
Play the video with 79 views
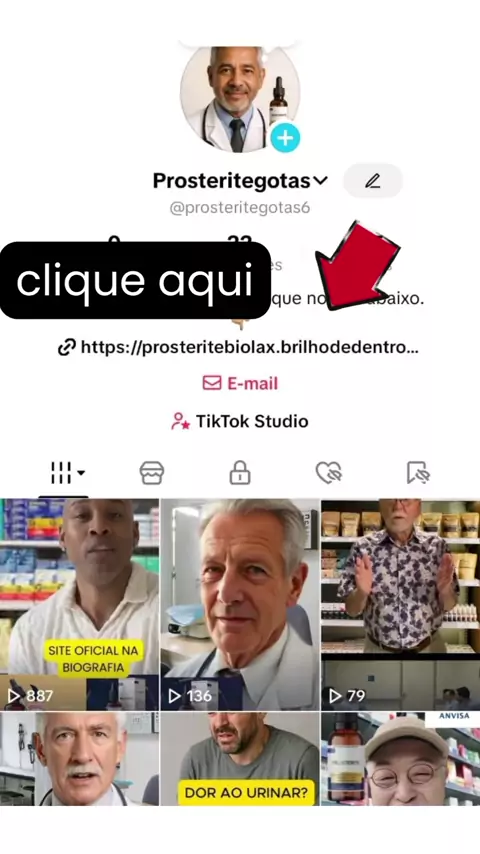[x=400, y=605]
